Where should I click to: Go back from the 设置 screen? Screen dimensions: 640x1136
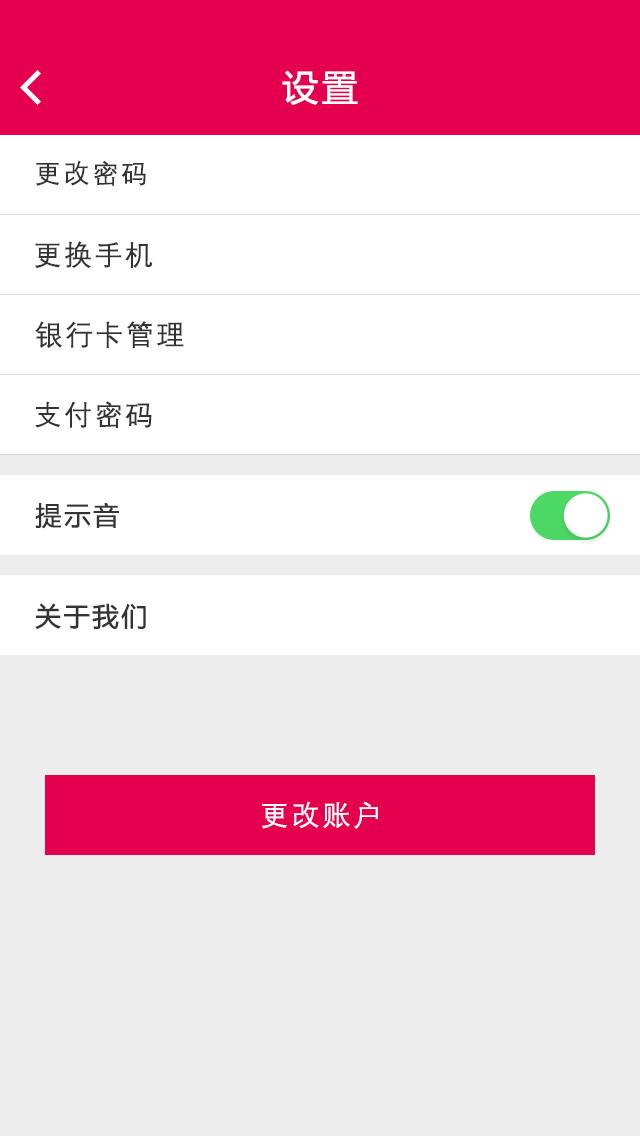coord(31,88)
